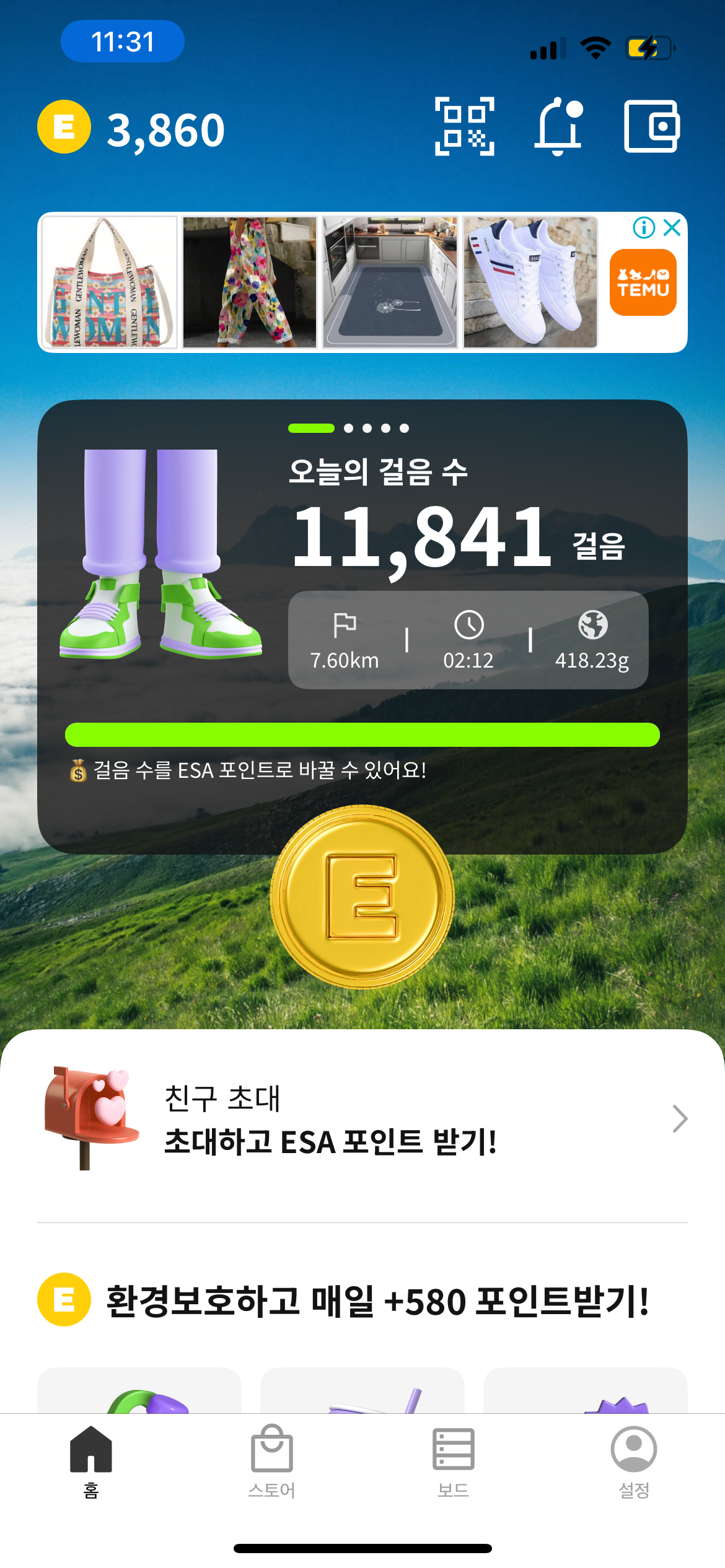The height and width of the screenshot is (1568, 725).
Task: Open the notifications bell
Action: point(558,126)
